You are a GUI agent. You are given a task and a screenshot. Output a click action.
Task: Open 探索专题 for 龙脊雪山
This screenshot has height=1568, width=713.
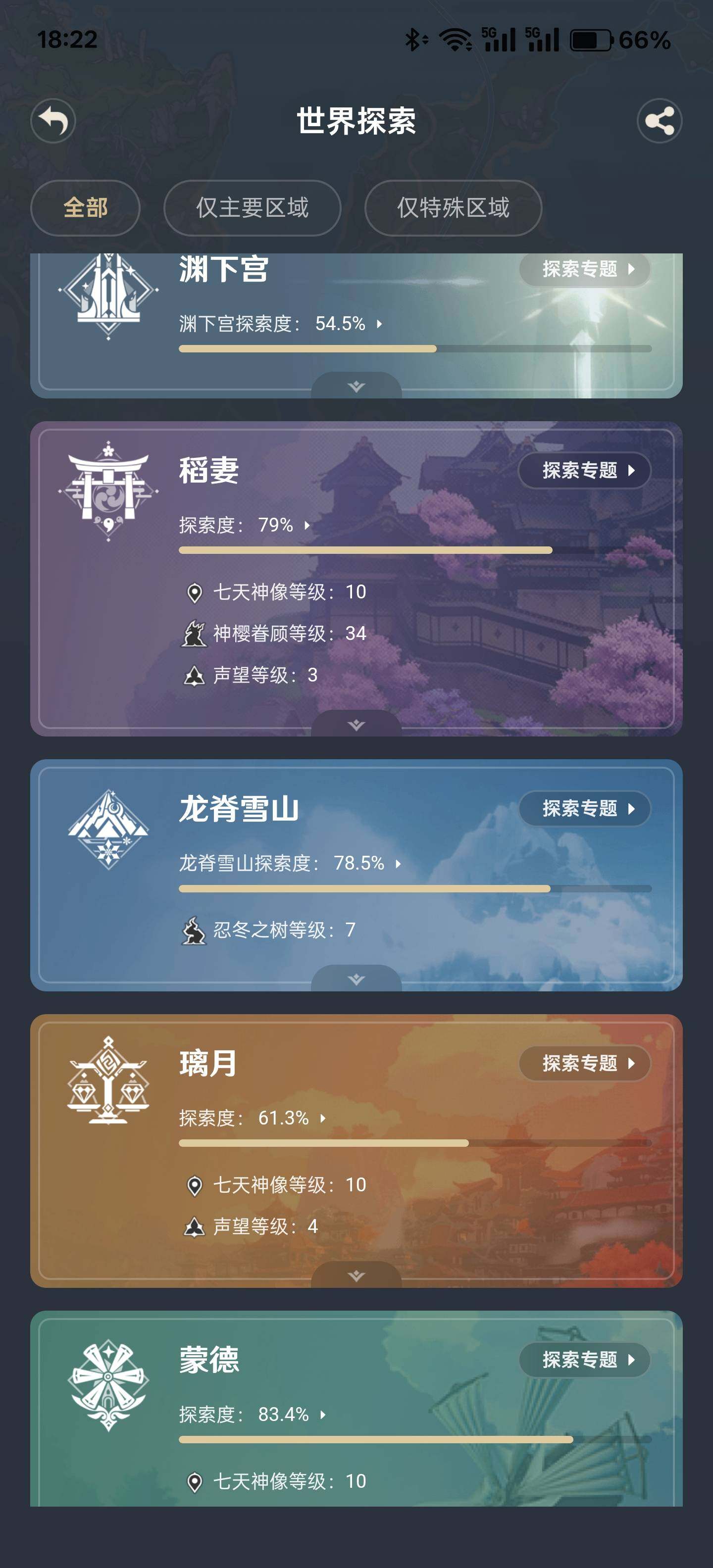point(585,808)
